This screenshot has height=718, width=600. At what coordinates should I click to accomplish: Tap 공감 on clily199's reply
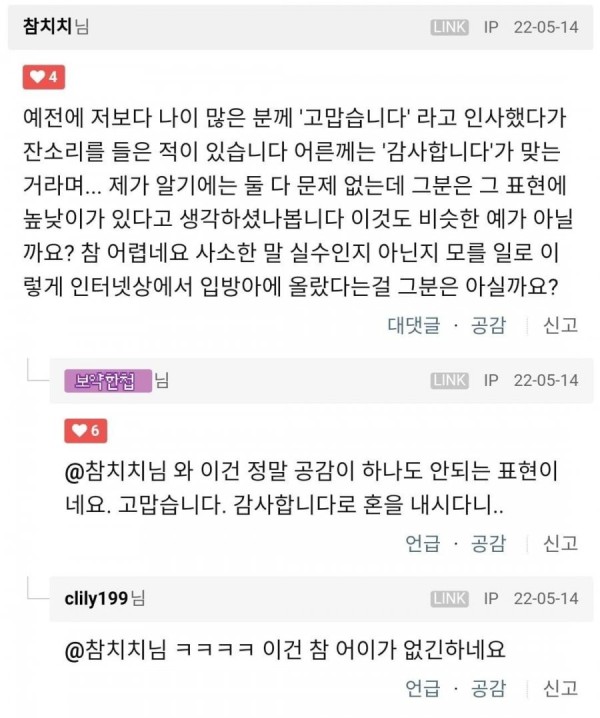pos(487,688)
